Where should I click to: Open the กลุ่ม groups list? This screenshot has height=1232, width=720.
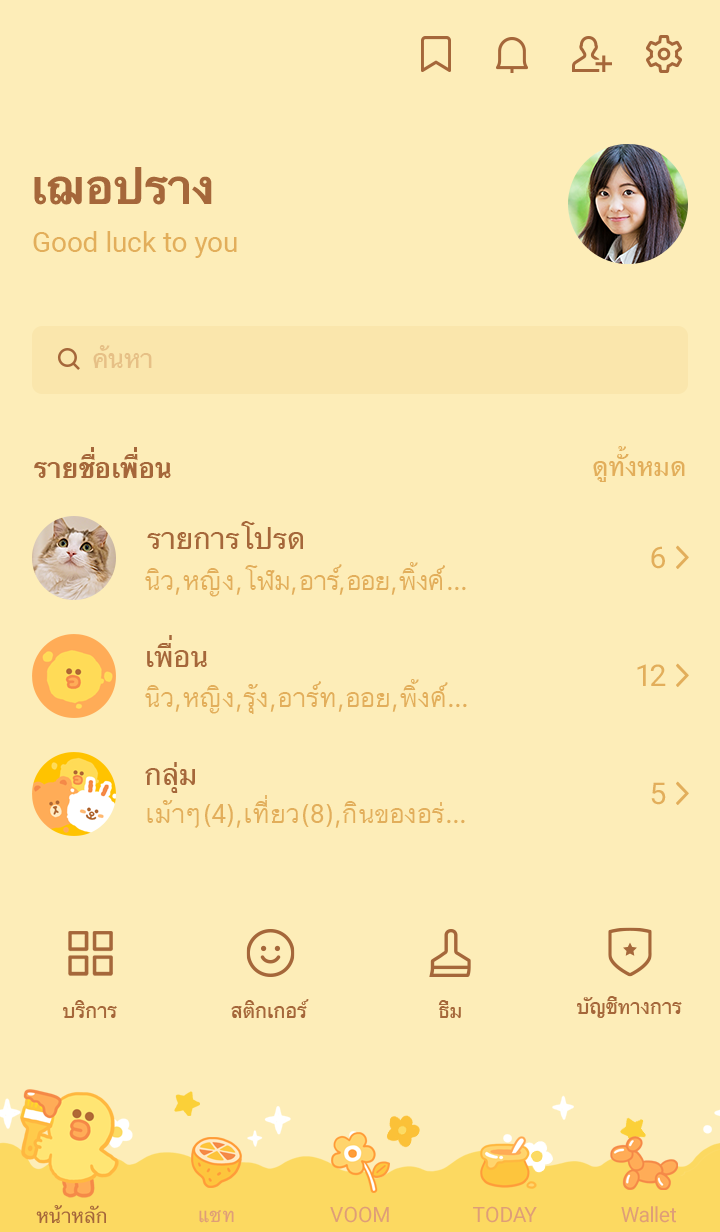point(360,794)
